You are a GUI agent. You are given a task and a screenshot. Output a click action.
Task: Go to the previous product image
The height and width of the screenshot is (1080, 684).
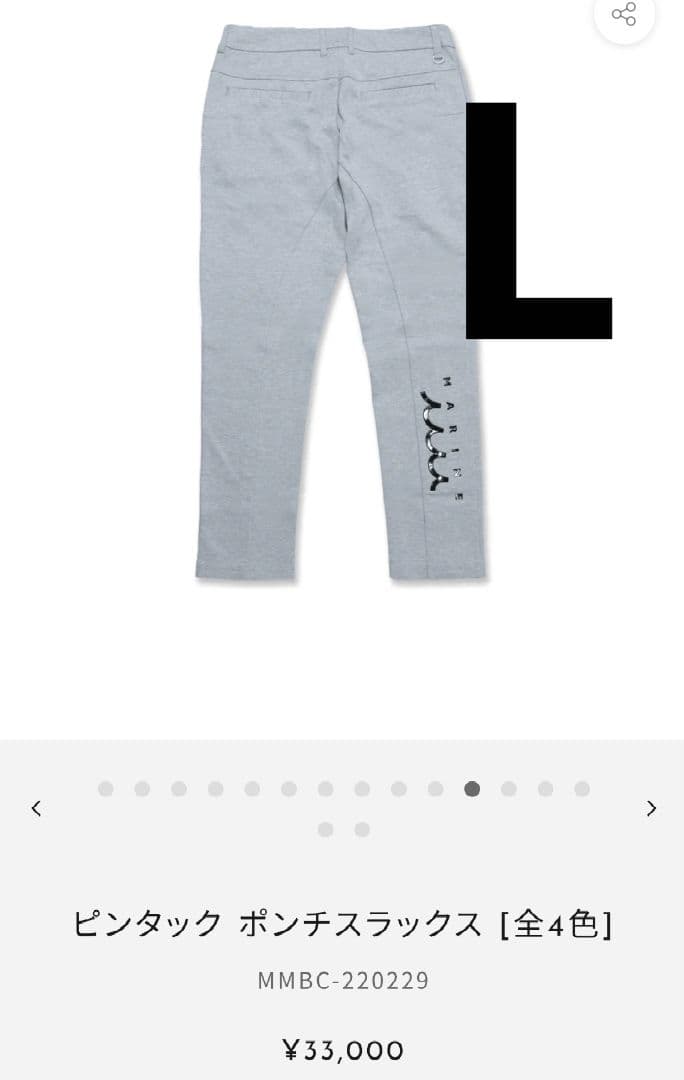click(36, 808)
